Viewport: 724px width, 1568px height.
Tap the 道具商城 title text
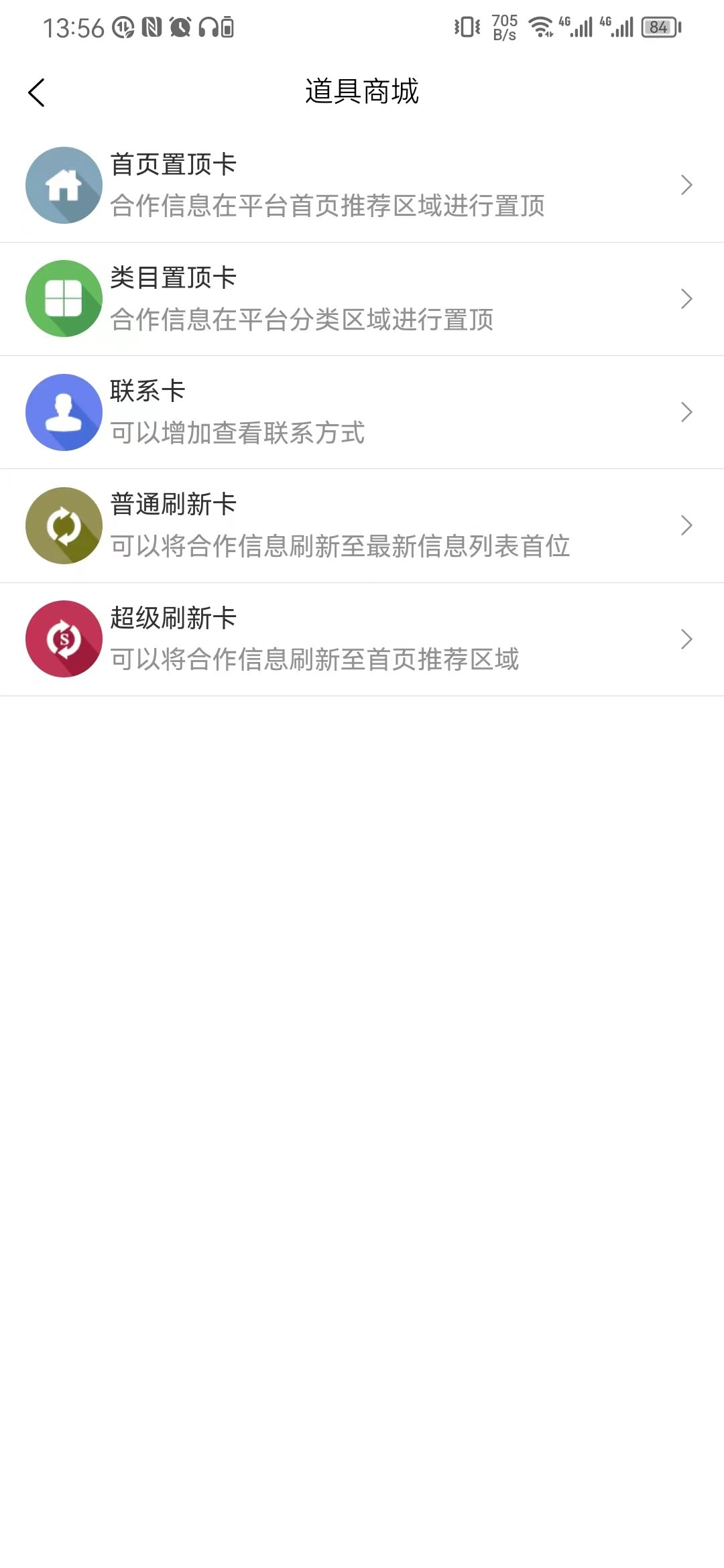(x=362, y=92)
